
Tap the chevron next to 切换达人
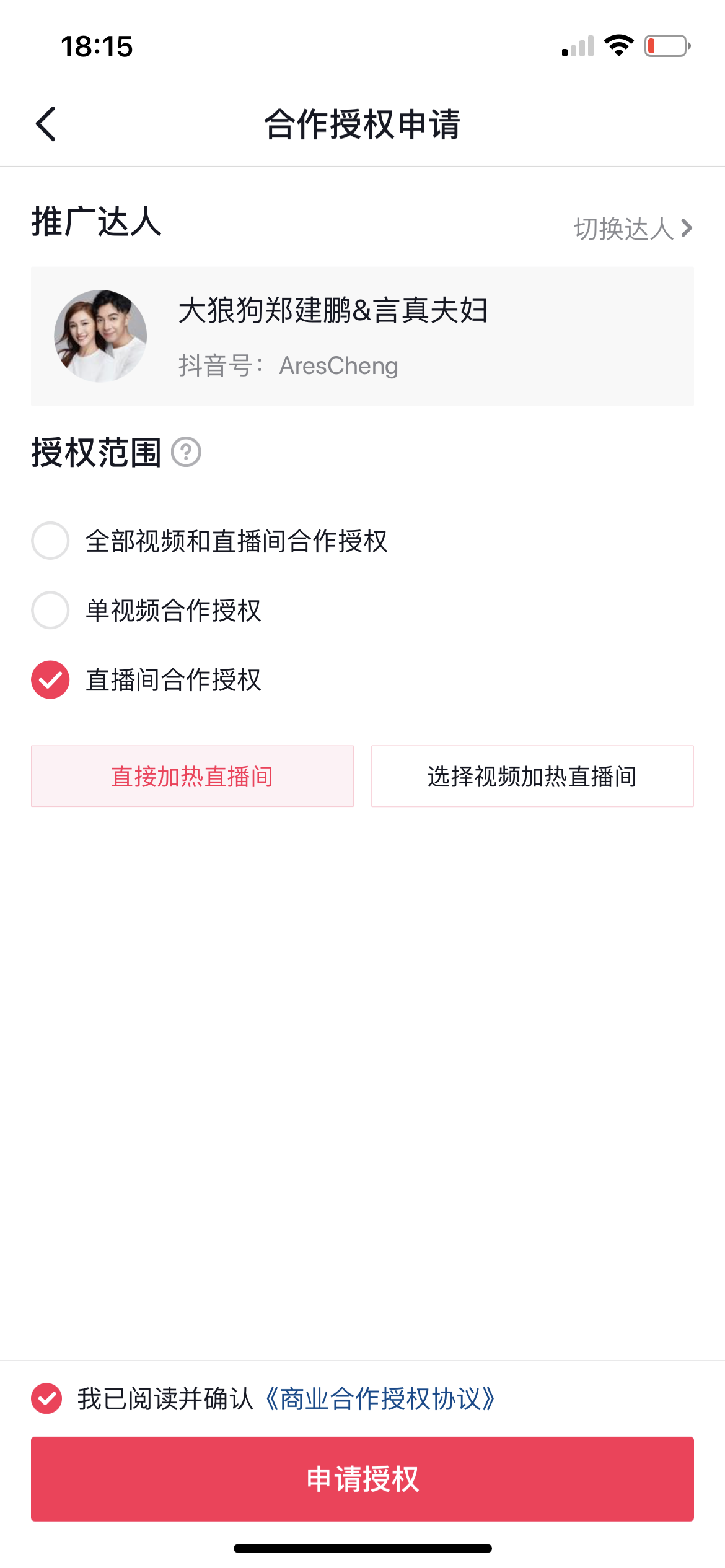(685, 229)
